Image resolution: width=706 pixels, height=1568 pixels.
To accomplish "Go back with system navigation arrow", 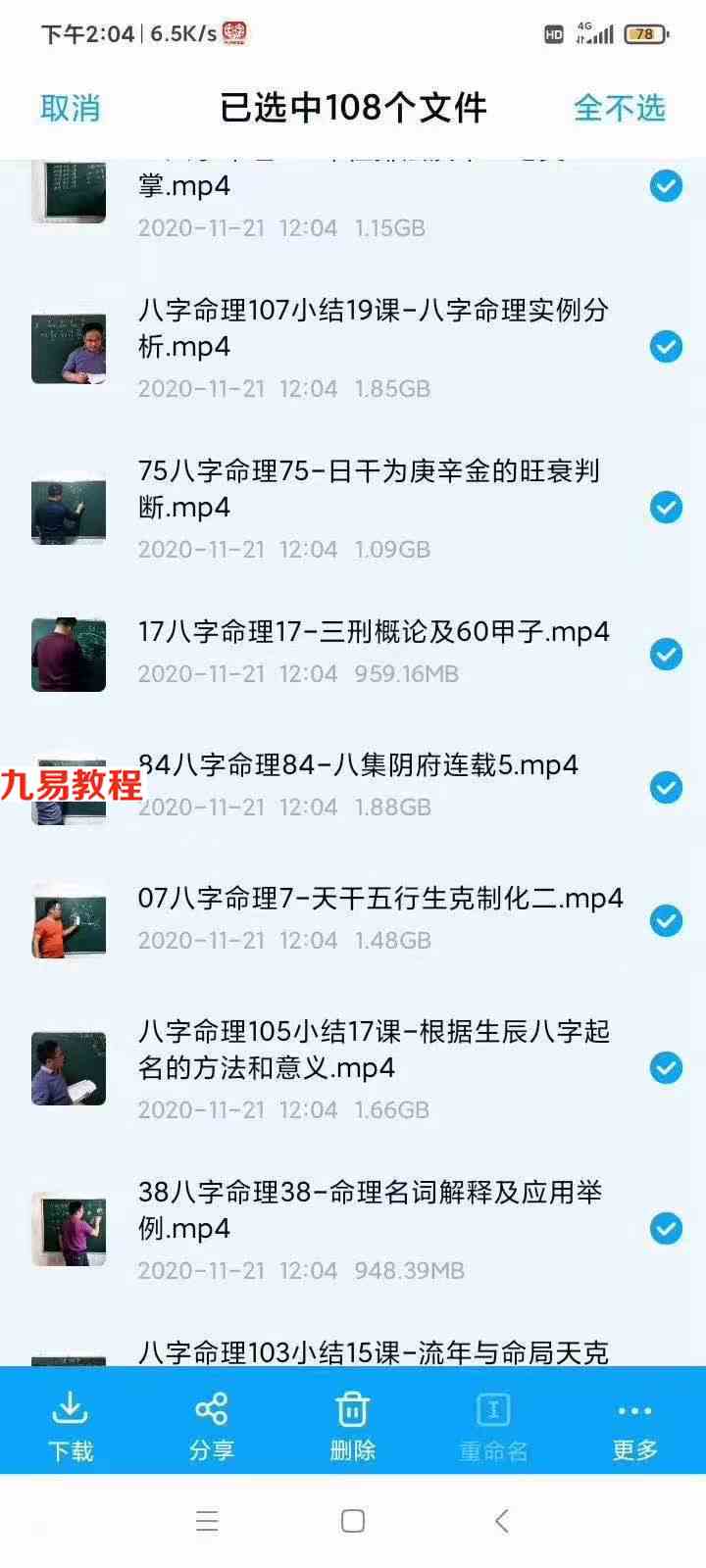I will click(x=502, y=1521).
